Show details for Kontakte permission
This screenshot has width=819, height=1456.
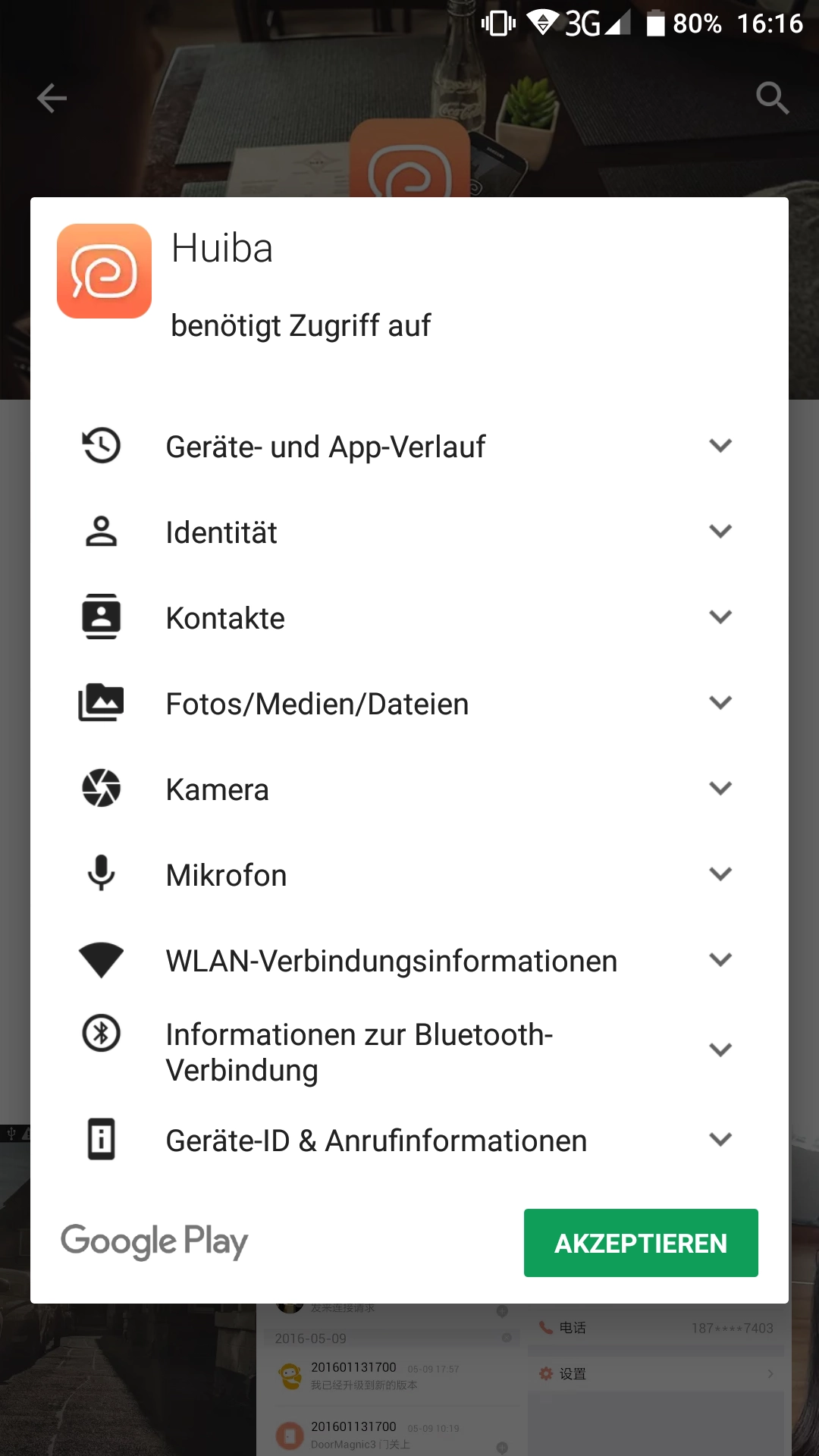[x=720, y=617]
